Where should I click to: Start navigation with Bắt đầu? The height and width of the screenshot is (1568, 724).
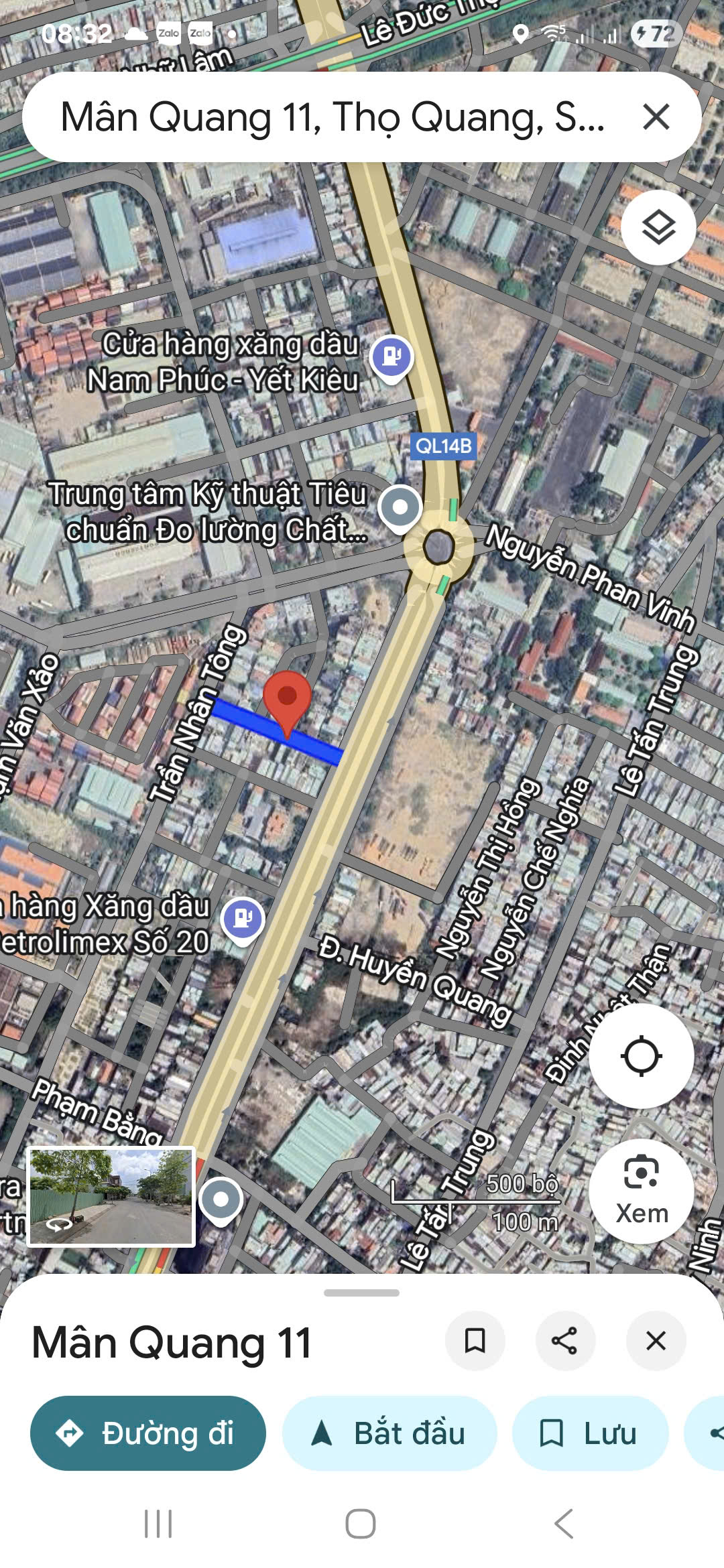pyautogui.click(x=389, y=1433)
